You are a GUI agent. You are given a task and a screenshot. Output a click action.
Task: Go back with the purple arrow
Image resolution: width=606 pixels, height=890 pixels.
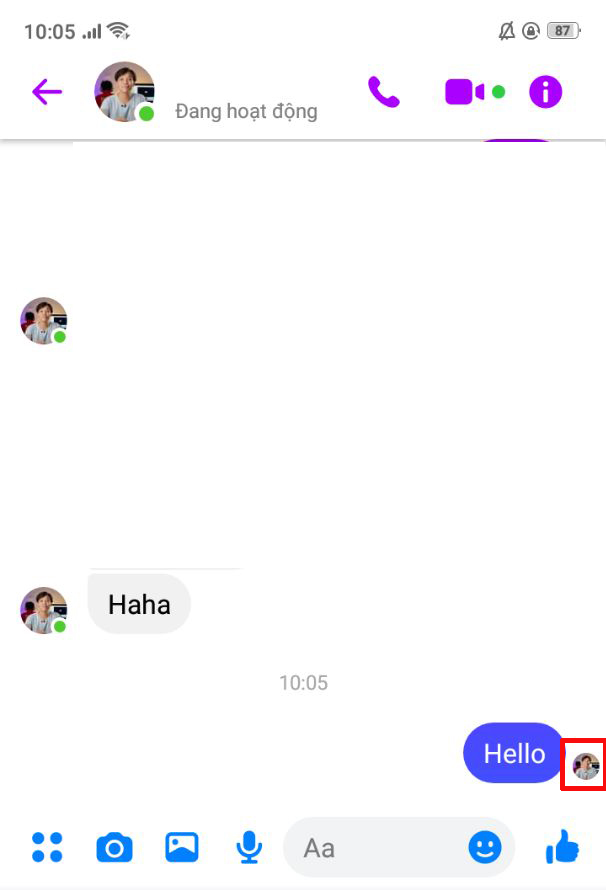point(47,93)
